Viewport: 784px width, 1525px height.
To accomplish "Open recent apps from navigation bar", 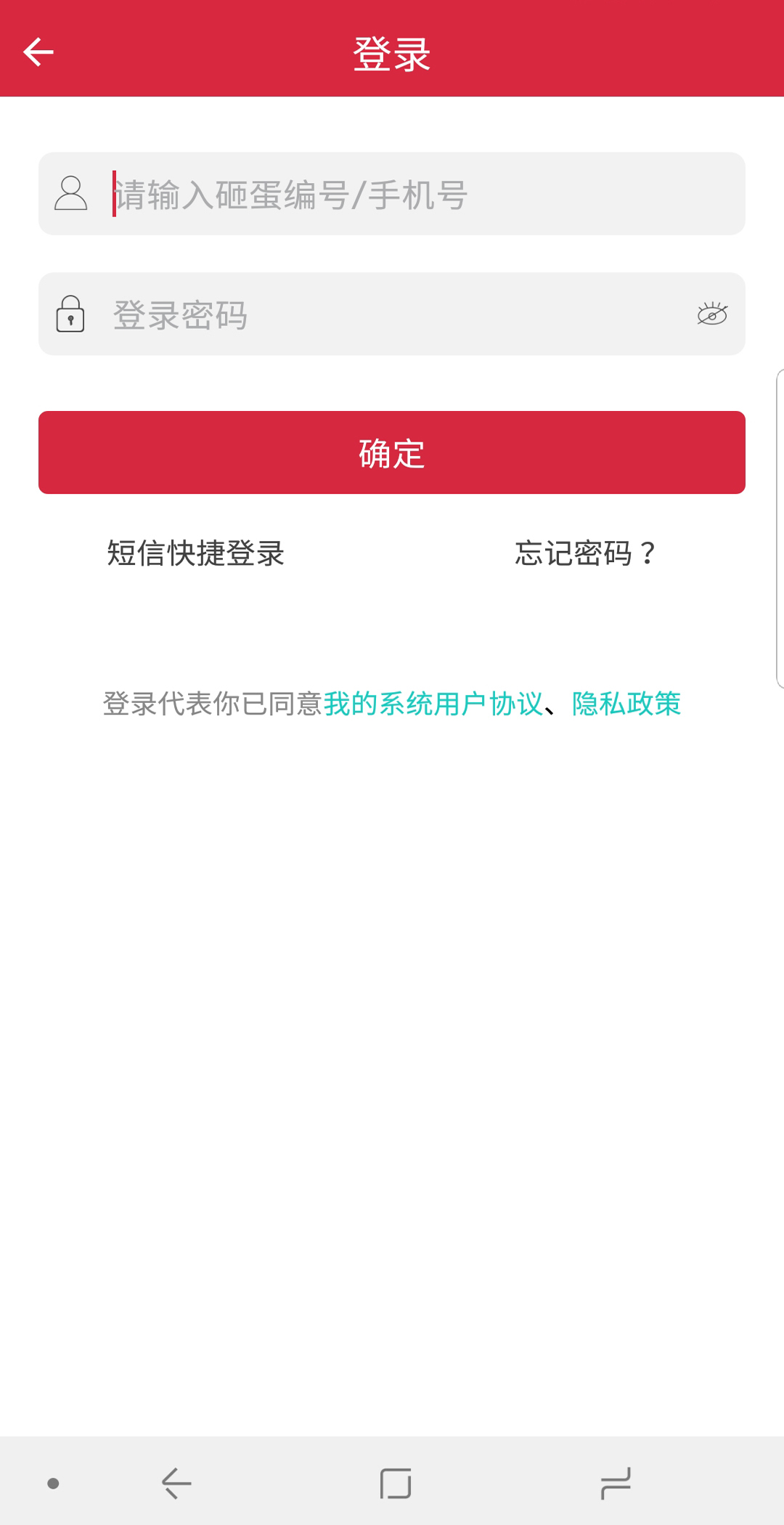I will point(616,1483).
